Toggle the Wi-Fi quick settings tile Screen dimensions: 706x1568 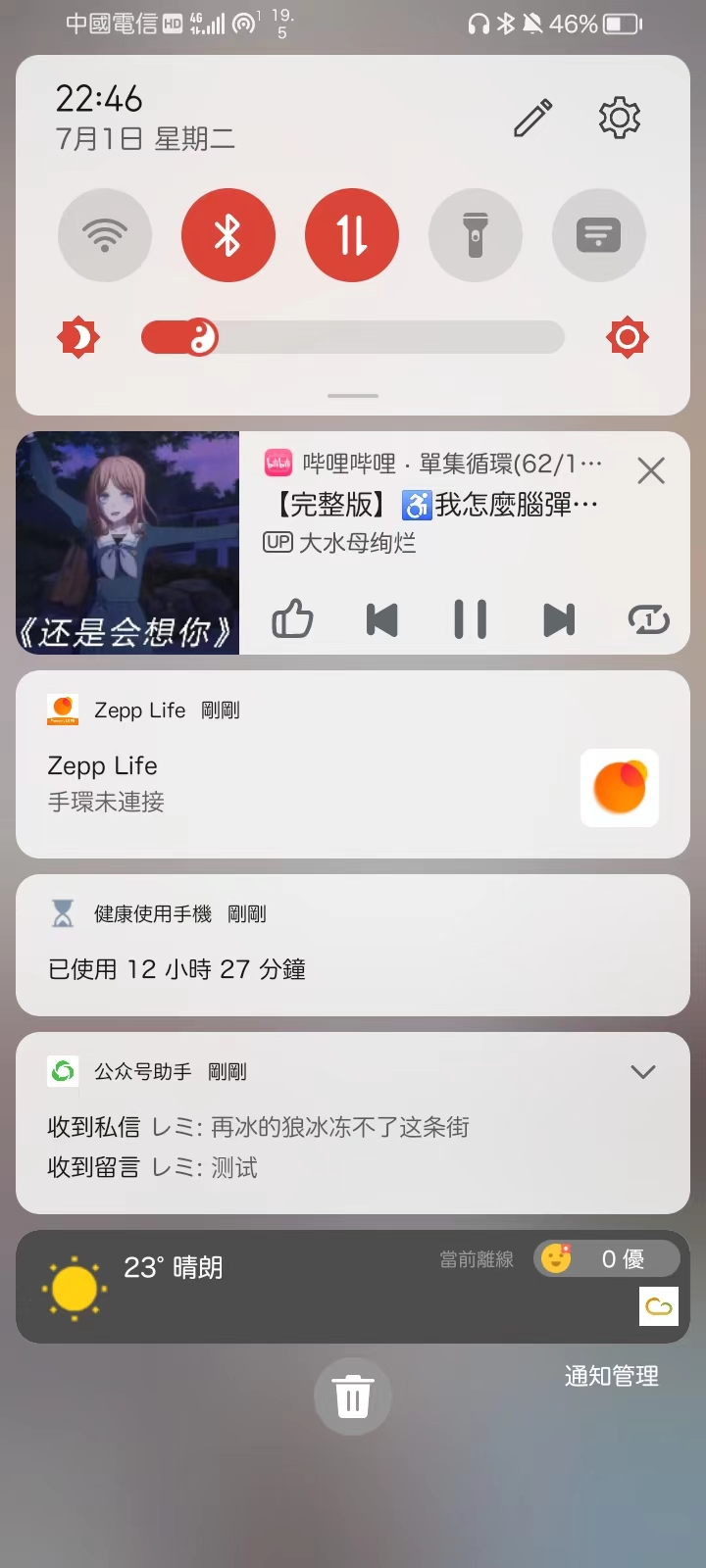click(104, 235)
